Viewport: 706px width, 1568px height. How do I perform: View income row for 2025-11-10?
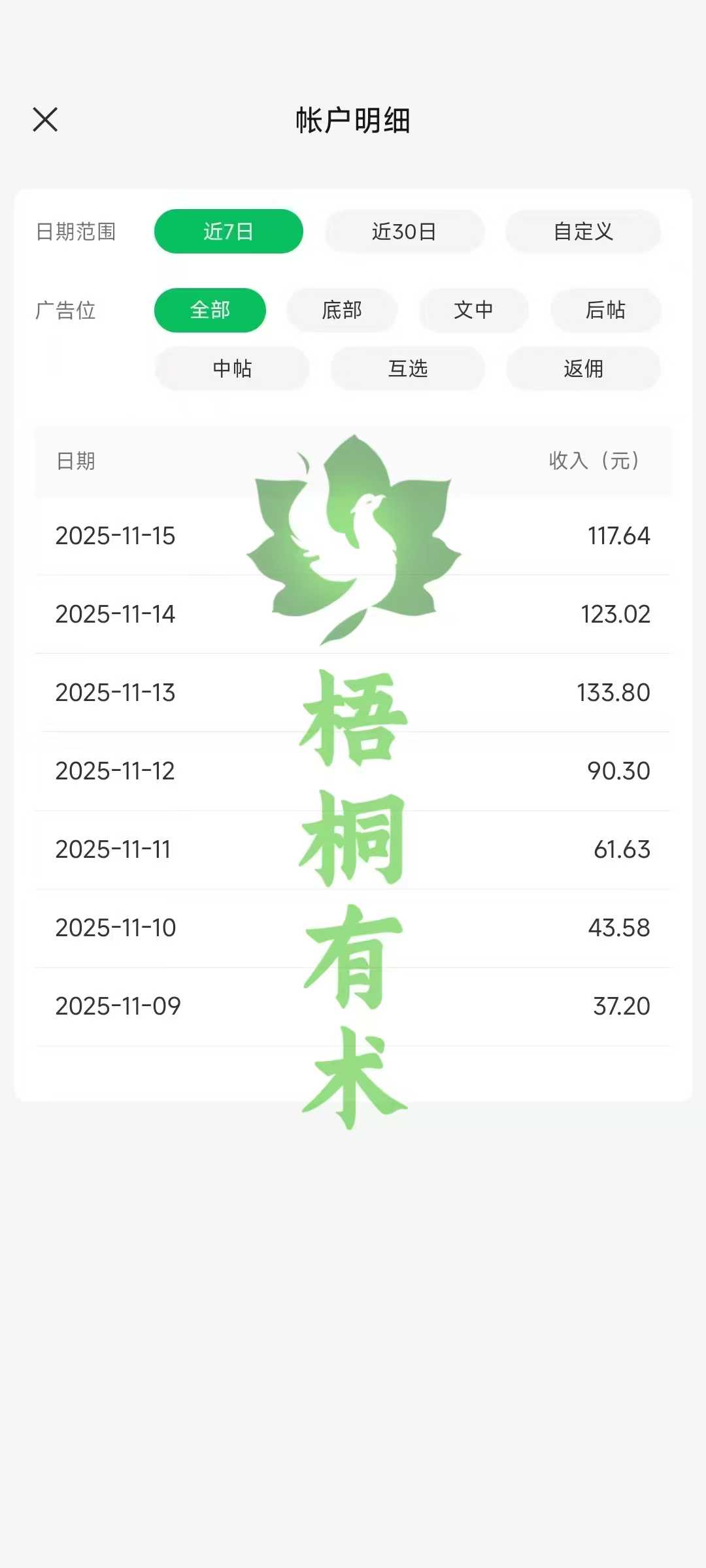click(353, 927)
